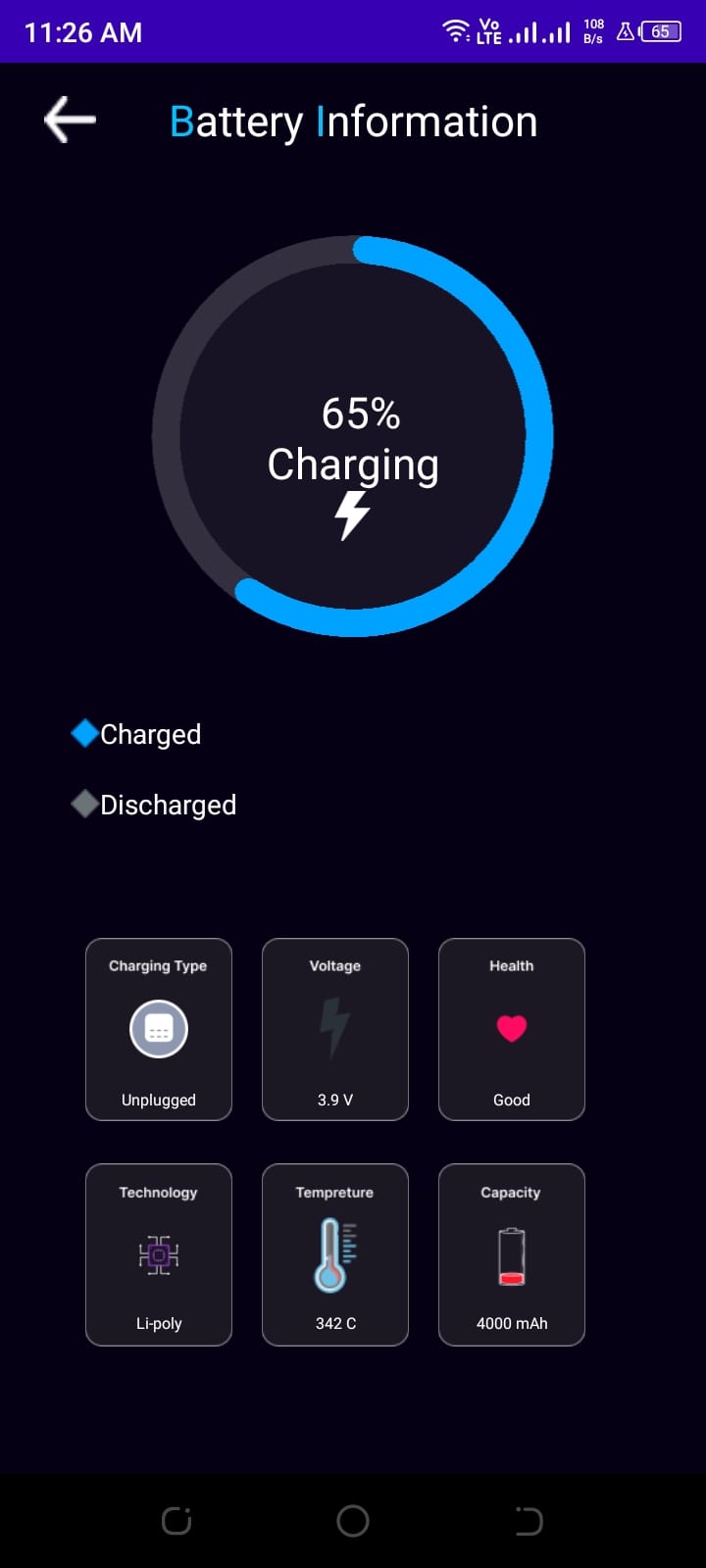Open the Capacity card showing 4000 mAh
Screen dimensions: 706x1568
(511, 1254)
